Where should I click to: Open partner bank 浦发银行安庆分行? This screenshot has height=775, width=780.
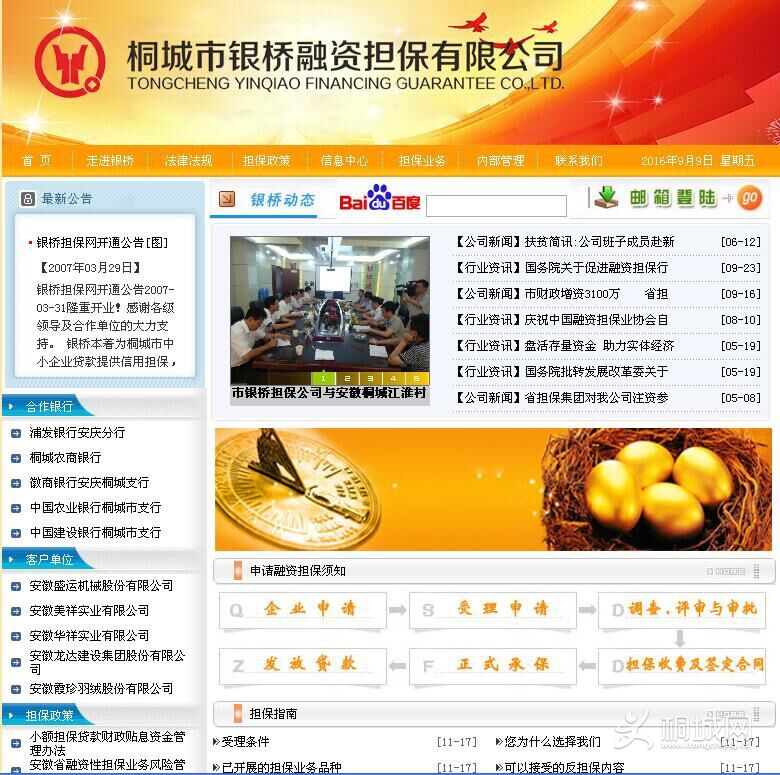coord(77,433)
